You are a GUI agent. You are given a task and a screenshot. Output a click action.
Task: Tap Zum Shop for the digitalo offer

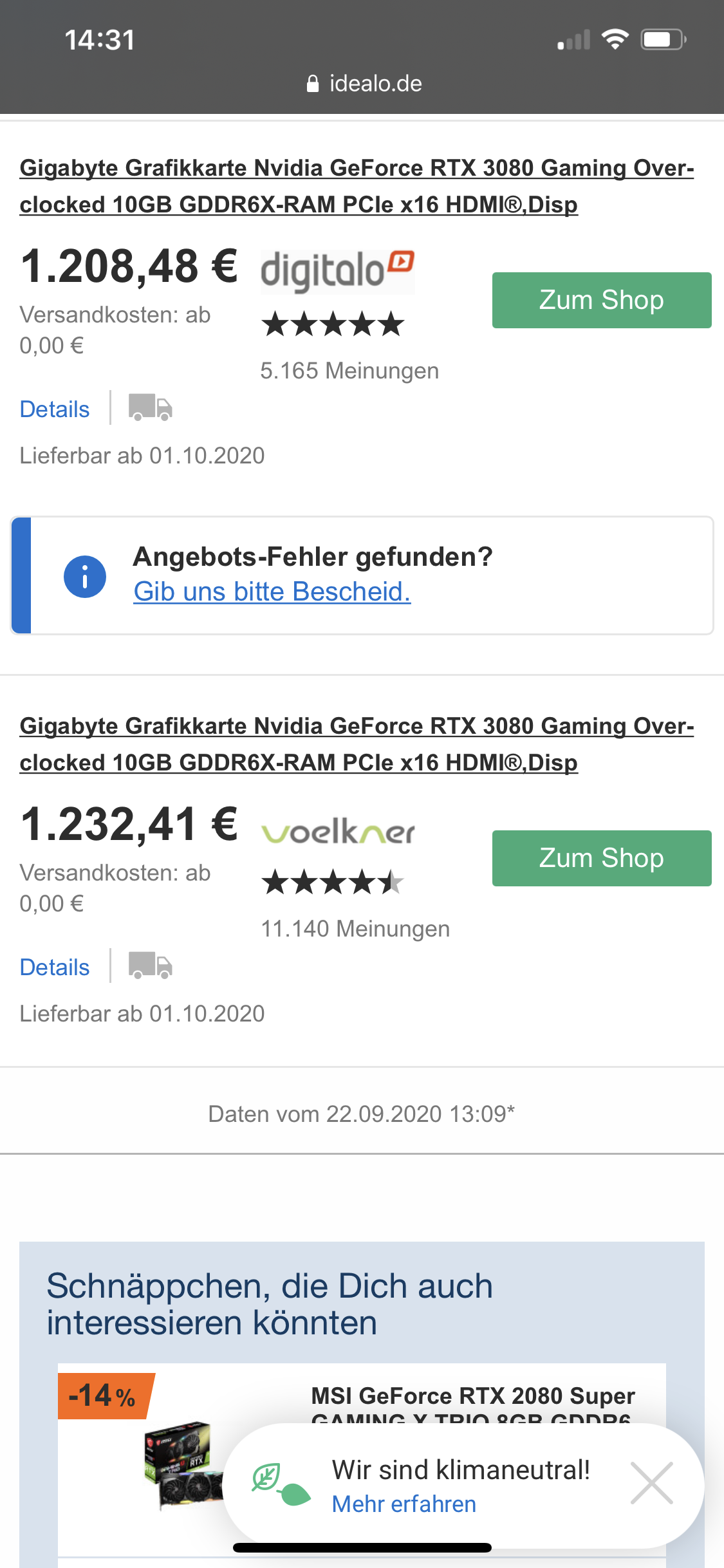601,300
